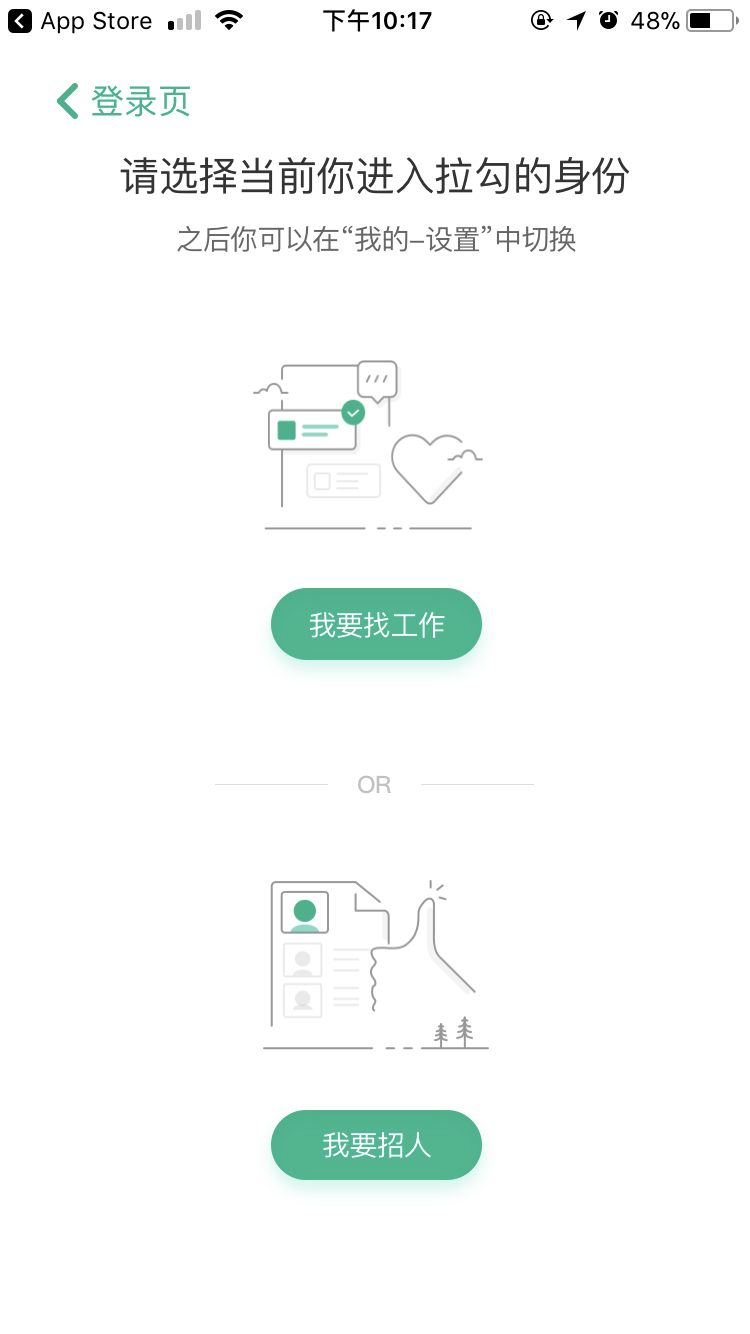This screenshot has height=1334, width=750.
Task: Go back to 登录页
Action: 123,101
